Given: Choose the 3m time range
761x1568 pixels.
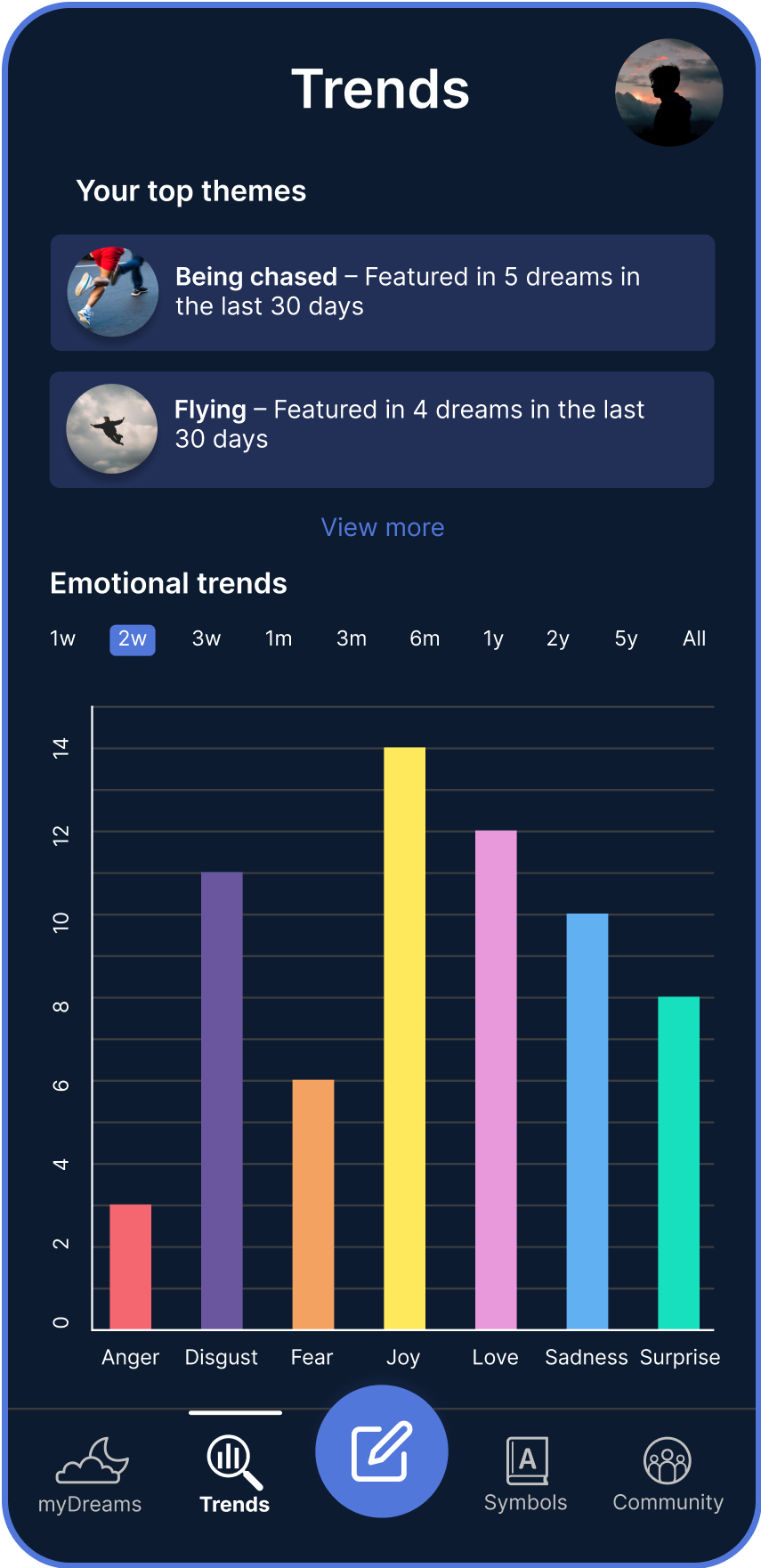Looking at the screenshot, I should (x=352, y=638).
